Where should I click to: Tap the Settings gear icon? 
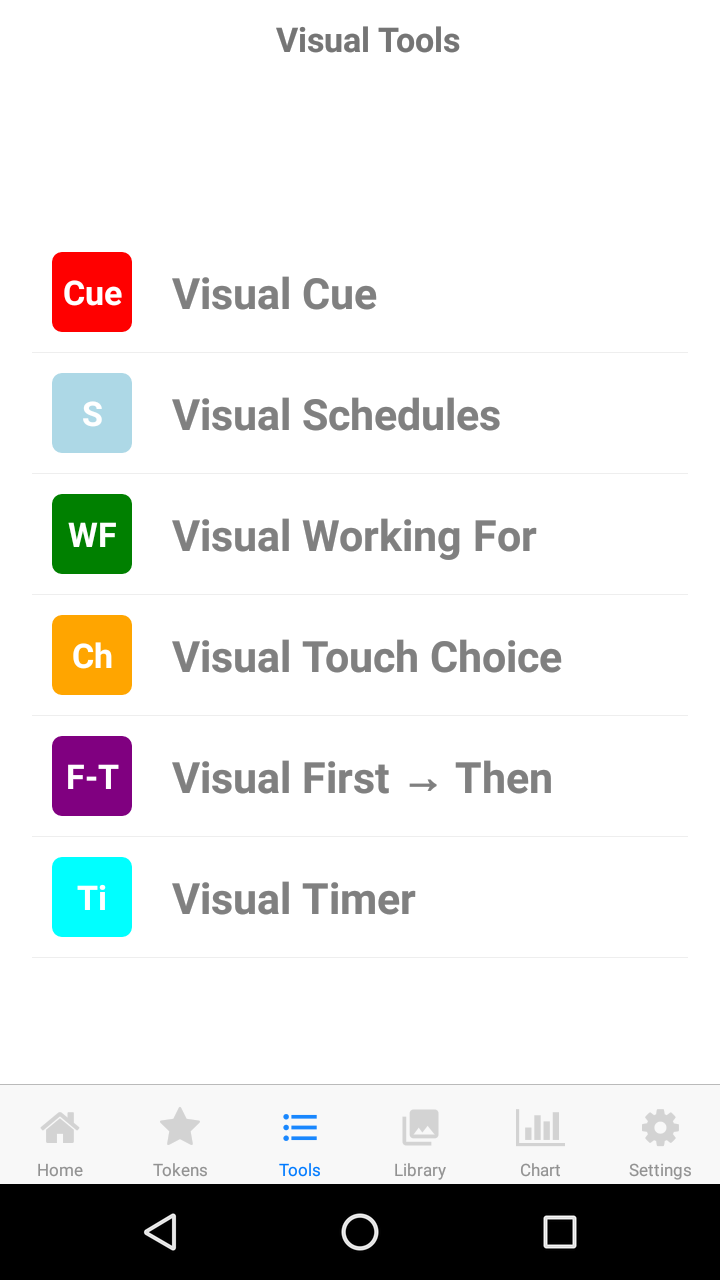tap(660, 1126)
